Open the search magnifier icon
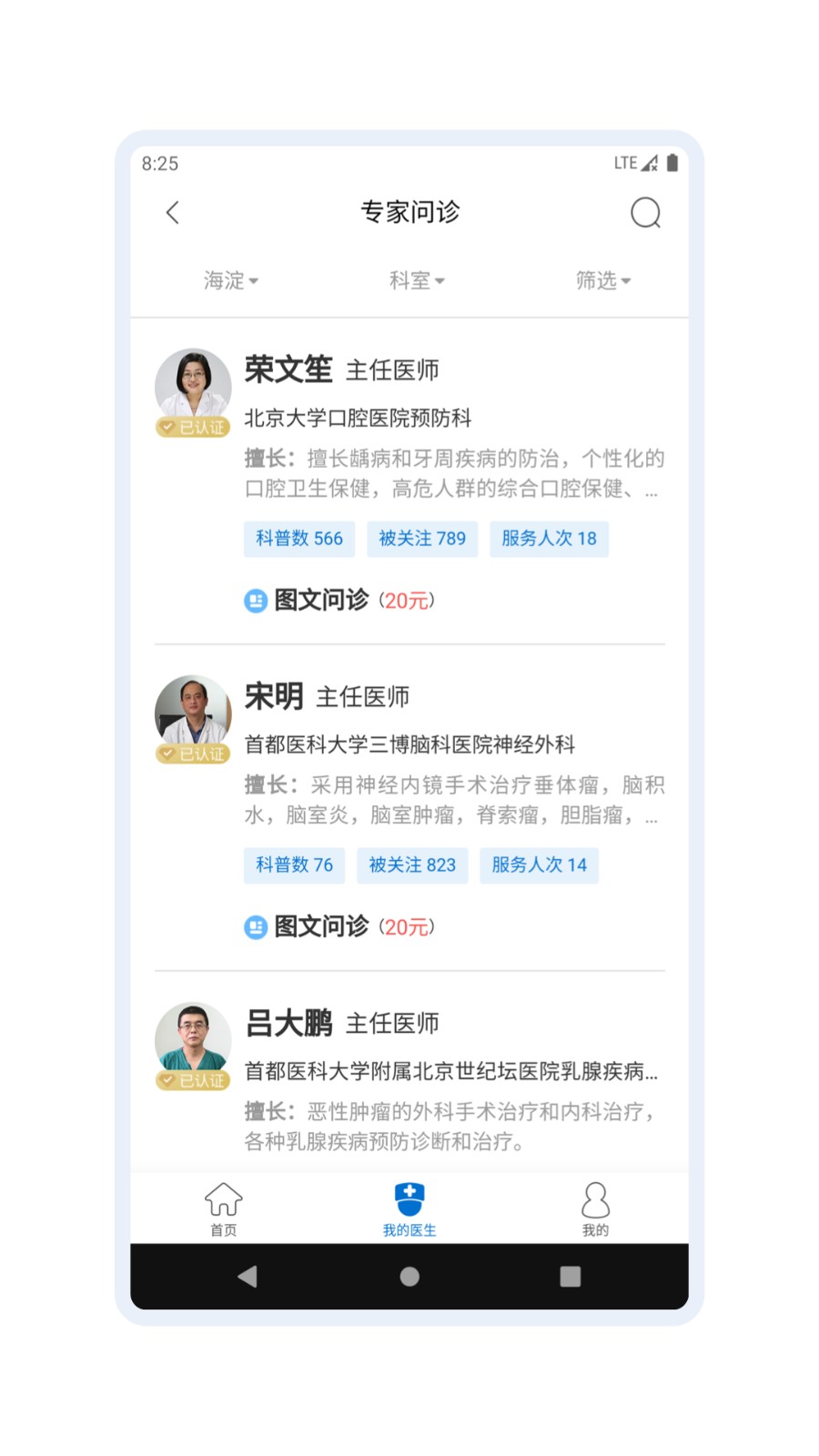The height and width of the screenshot is (1456, 819). [645, 213]
